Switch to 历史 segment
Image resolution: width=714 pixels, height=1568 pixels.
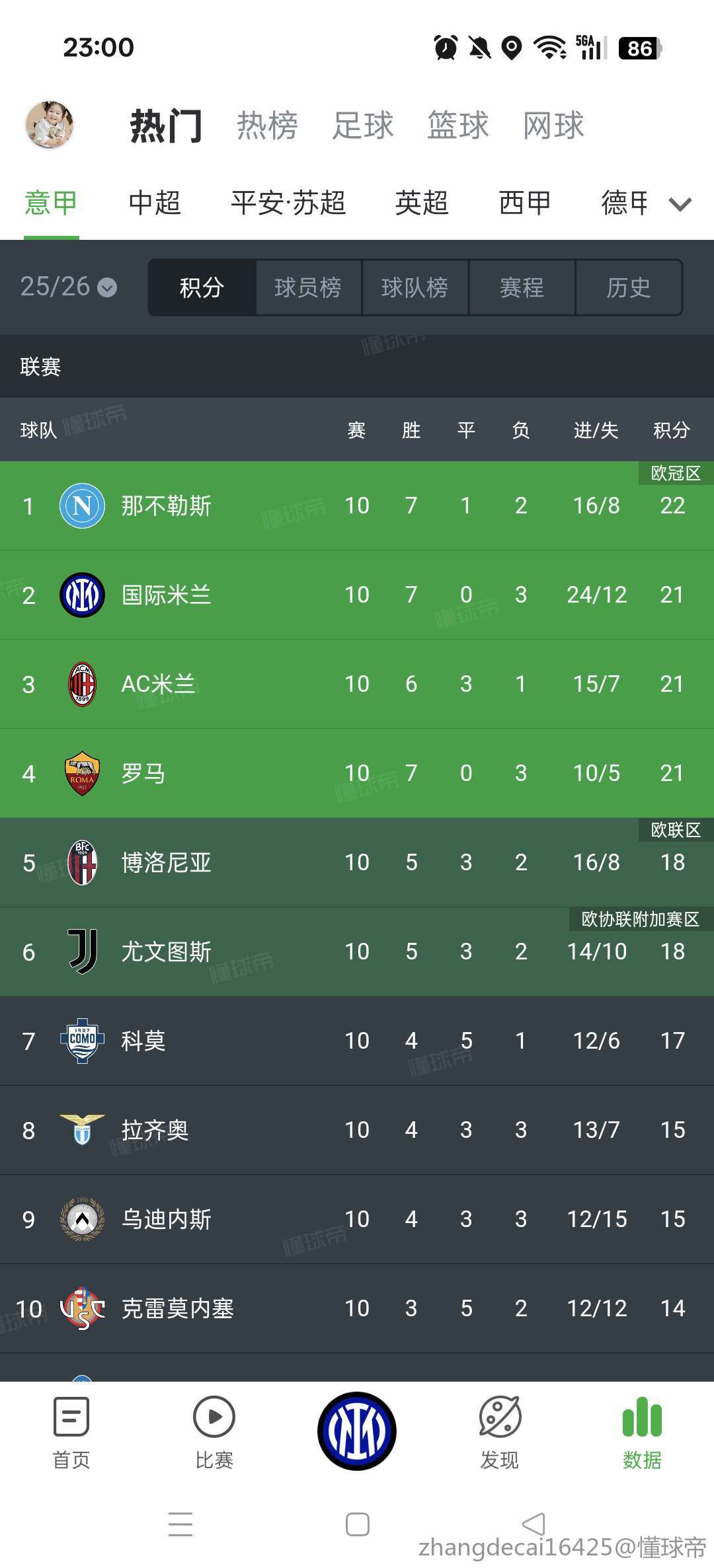629,287
